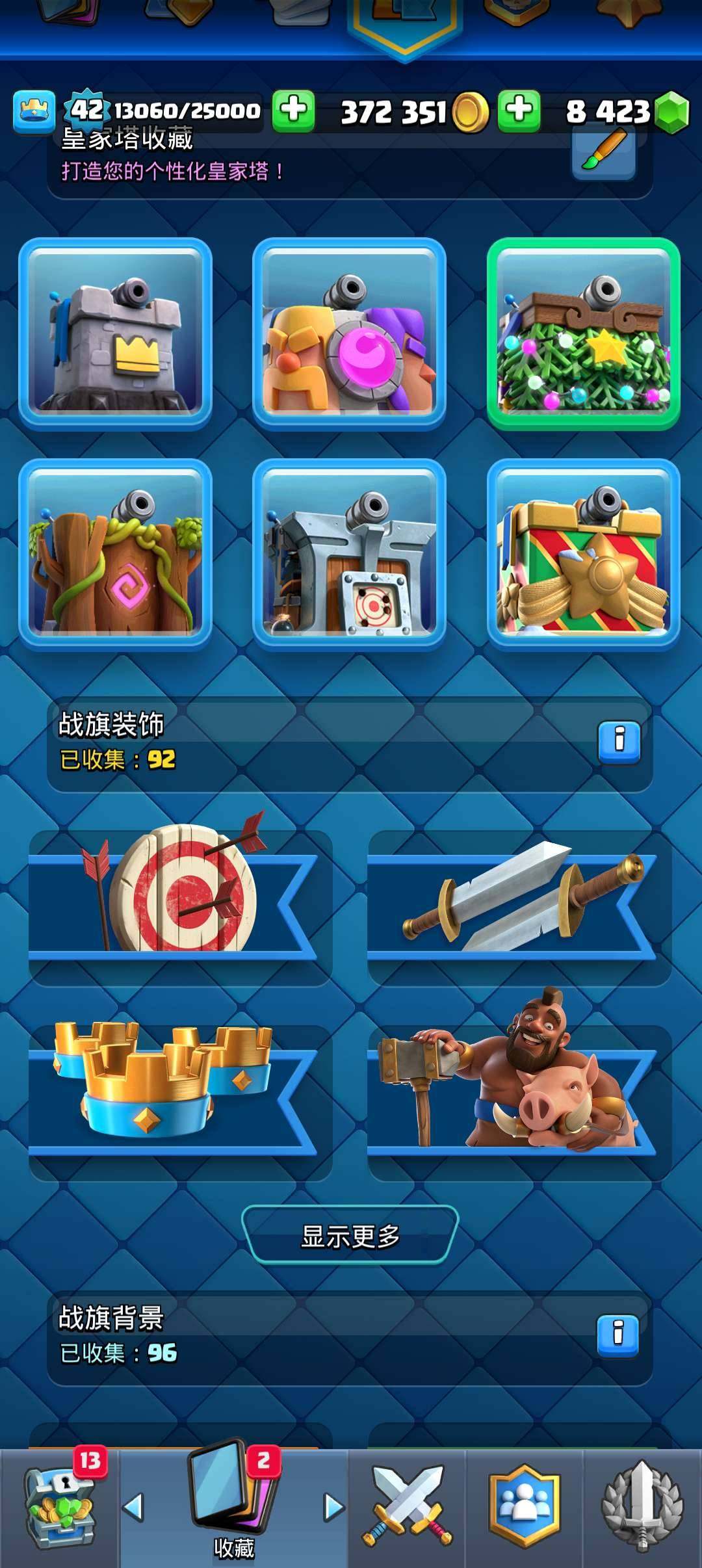This screenshot has width=702, height=1568.
Task: Add more gems with the plus button
Action: coord(519,111)
